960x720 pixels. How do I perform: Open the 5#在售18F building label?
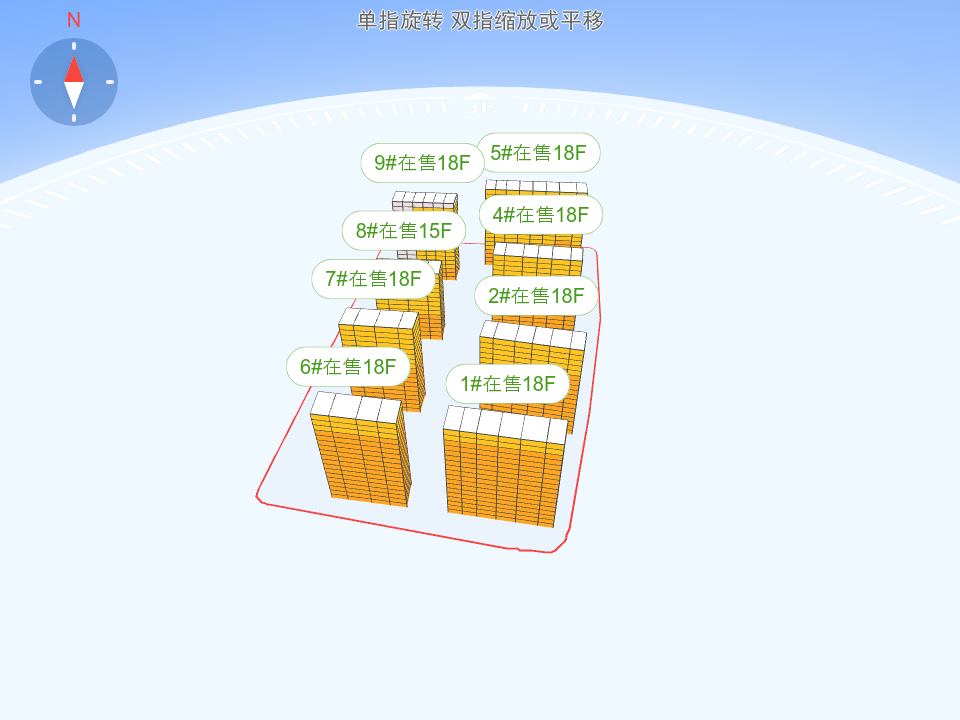tap(538, 153)
